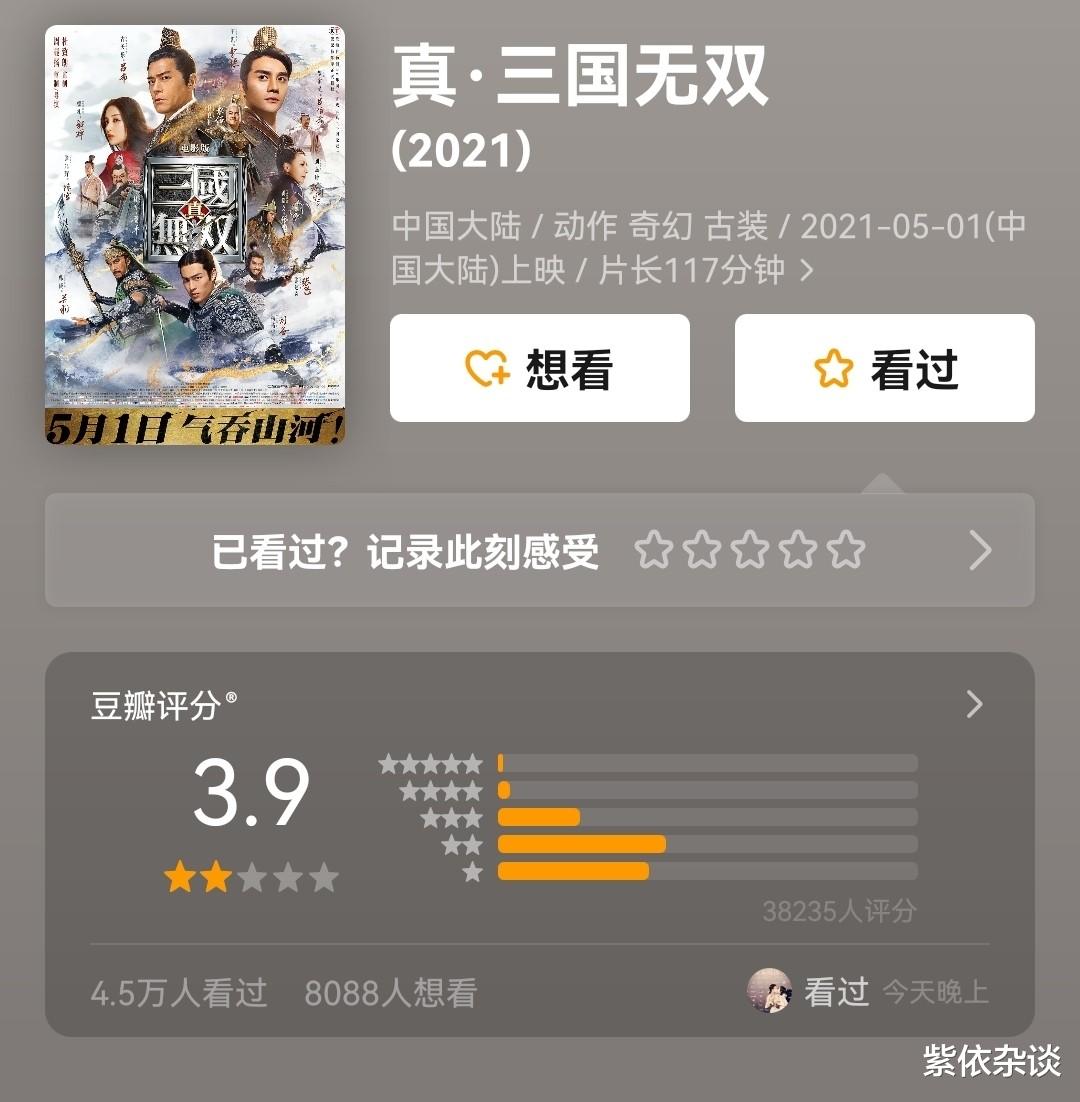Tap the first star to rate one star

point(655,549)
